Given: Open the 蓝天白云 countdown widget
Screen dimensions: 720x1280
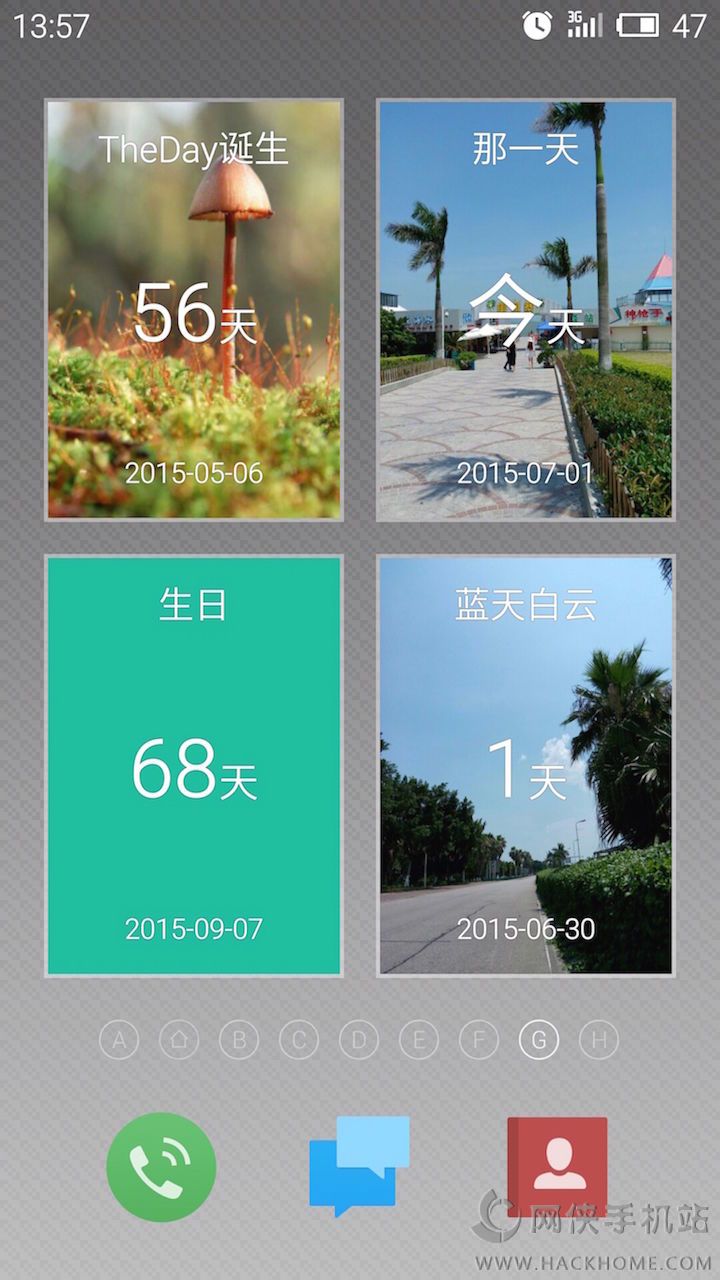Looking at the screenshot, I should [x=526, y=766].
